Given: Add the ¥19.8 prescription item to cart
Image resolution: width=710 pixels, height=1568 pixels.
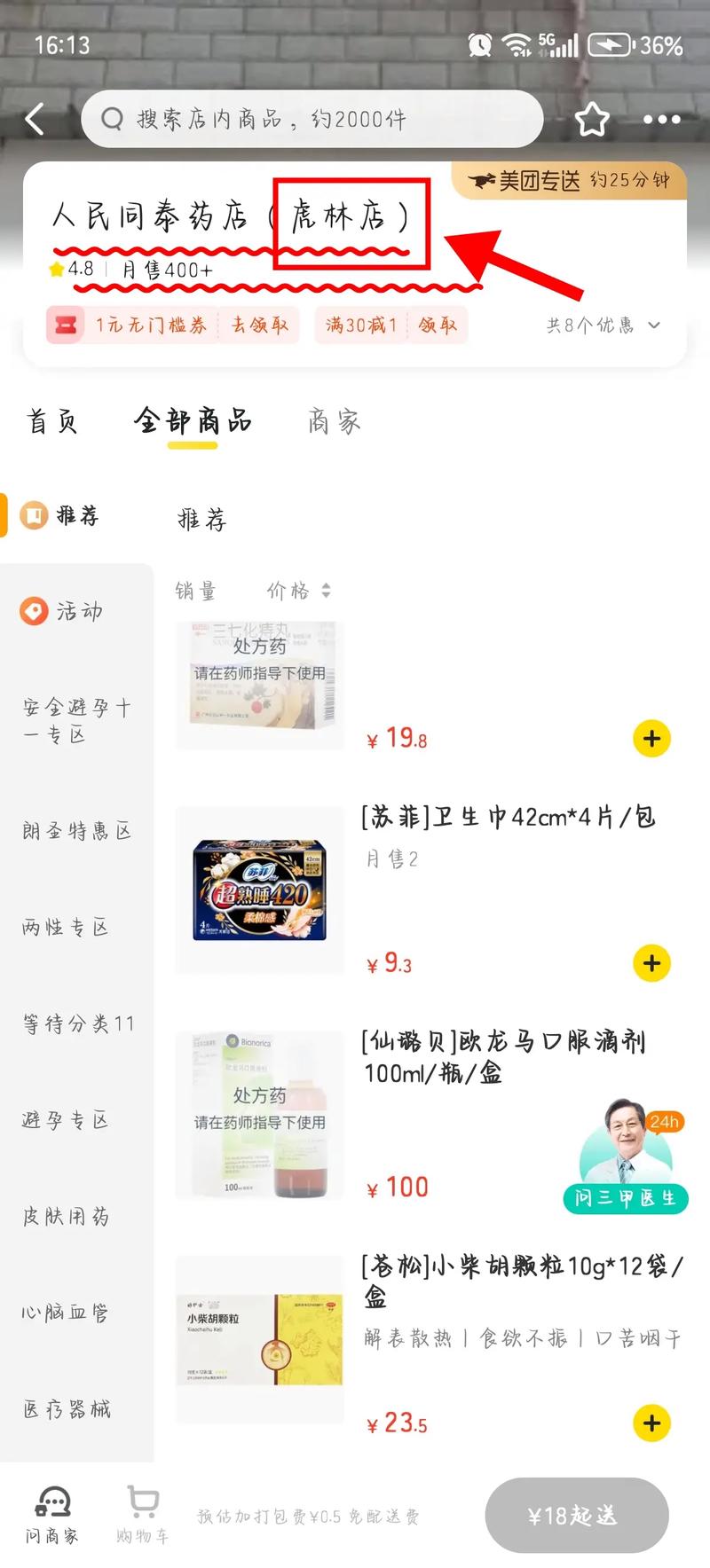Looking at the screenshot, I should (x=652, y=738).
